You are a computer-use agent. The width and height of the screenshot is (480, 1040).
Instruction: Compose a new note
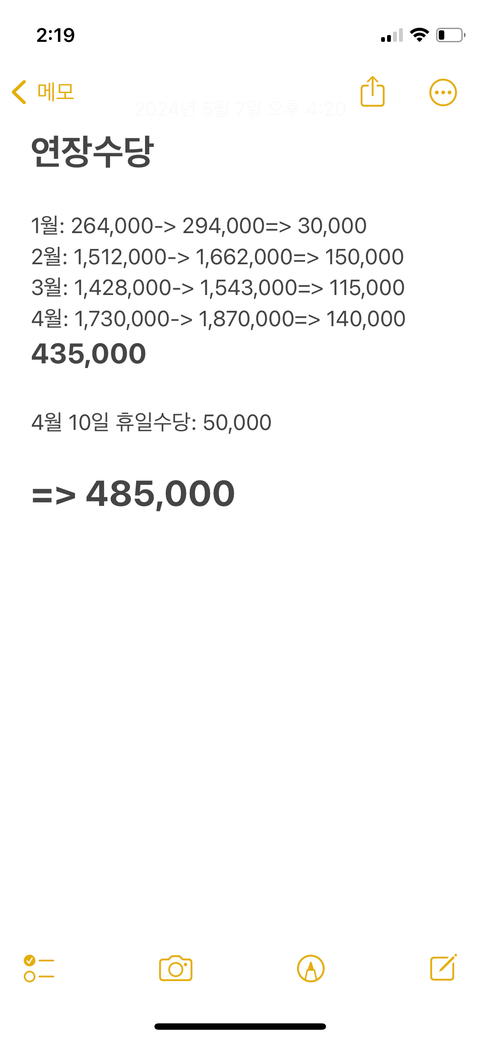(444, 967)
